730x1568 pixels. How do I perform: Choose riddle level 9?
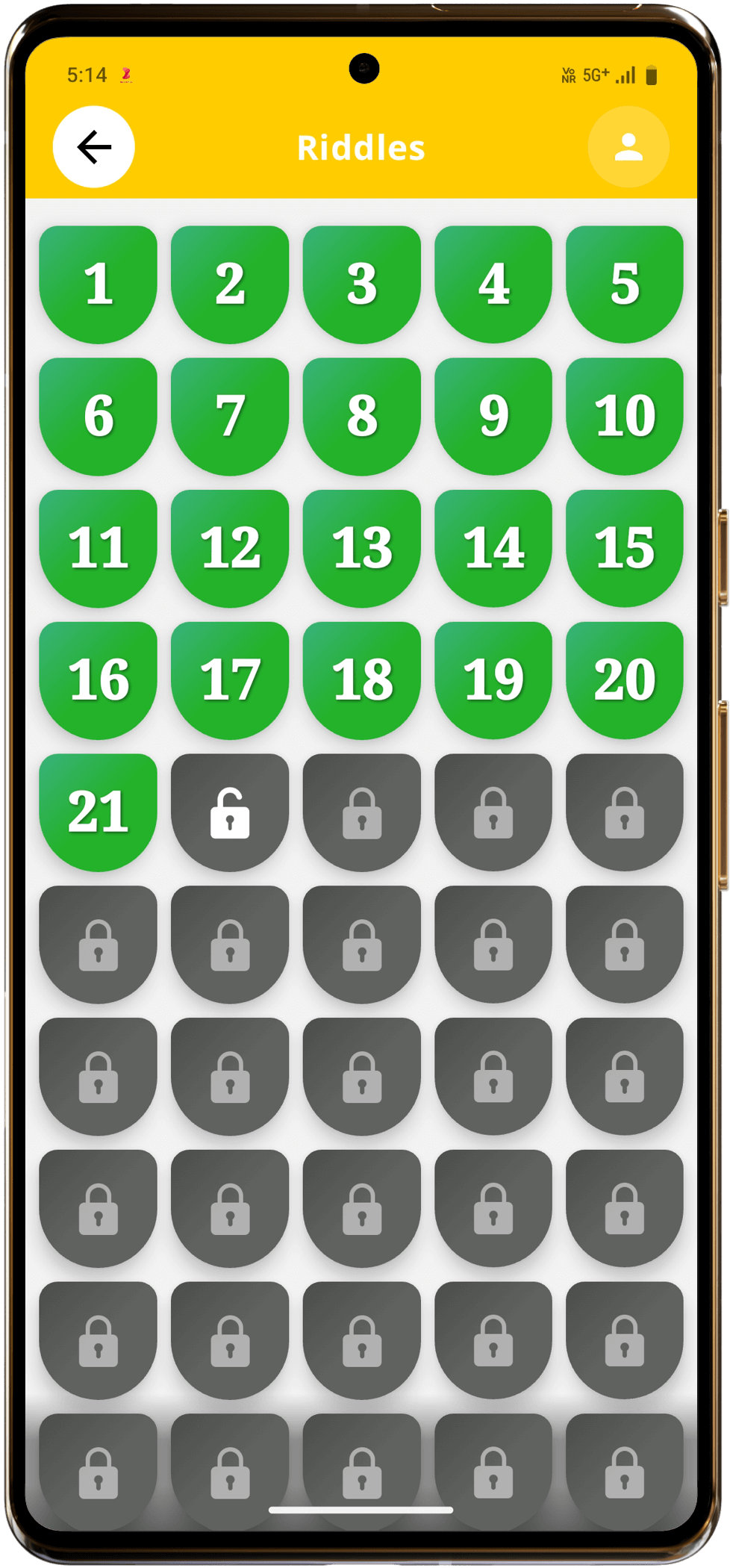coord(493,417)
